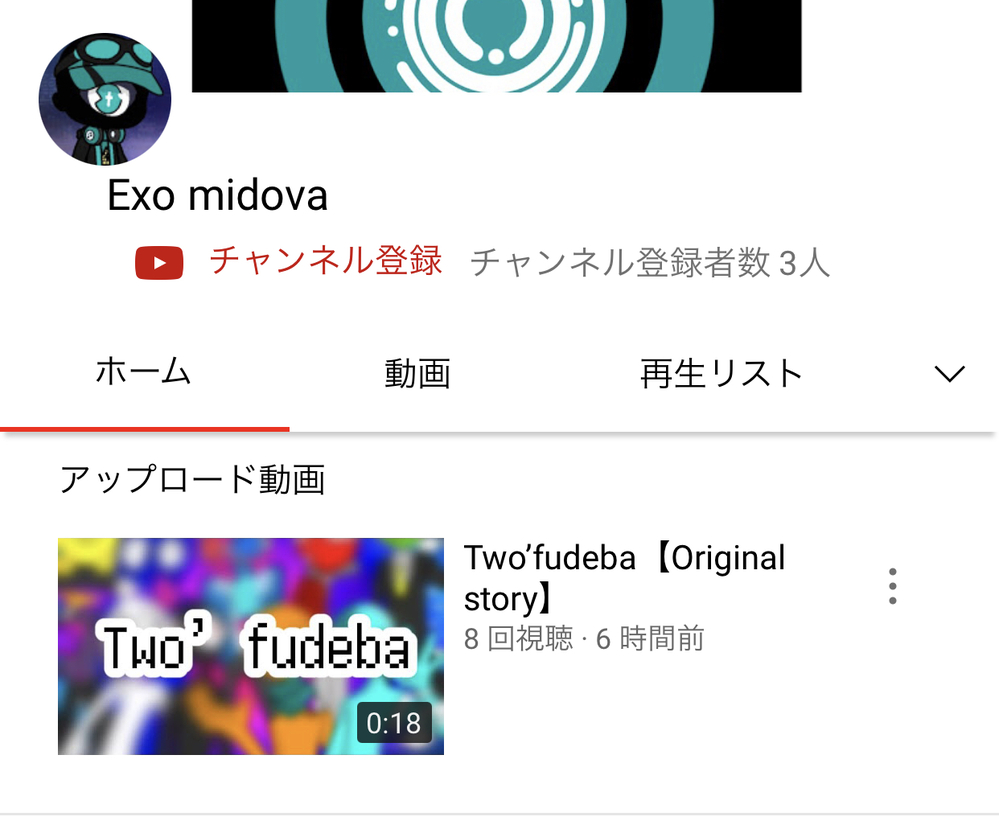Expand more tabs with the chevron
Image resolution: width=999 pixels, height=833 pixels.
948,374
